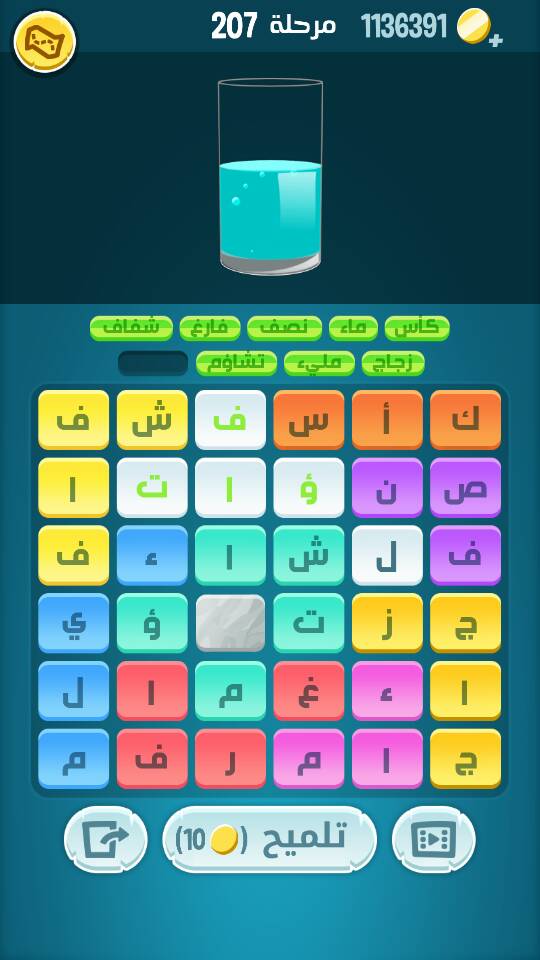Image resolution: width=540 pixels, height=960 pixels.
Task: Pick the white ل letter tile
Action: (387, 555)
